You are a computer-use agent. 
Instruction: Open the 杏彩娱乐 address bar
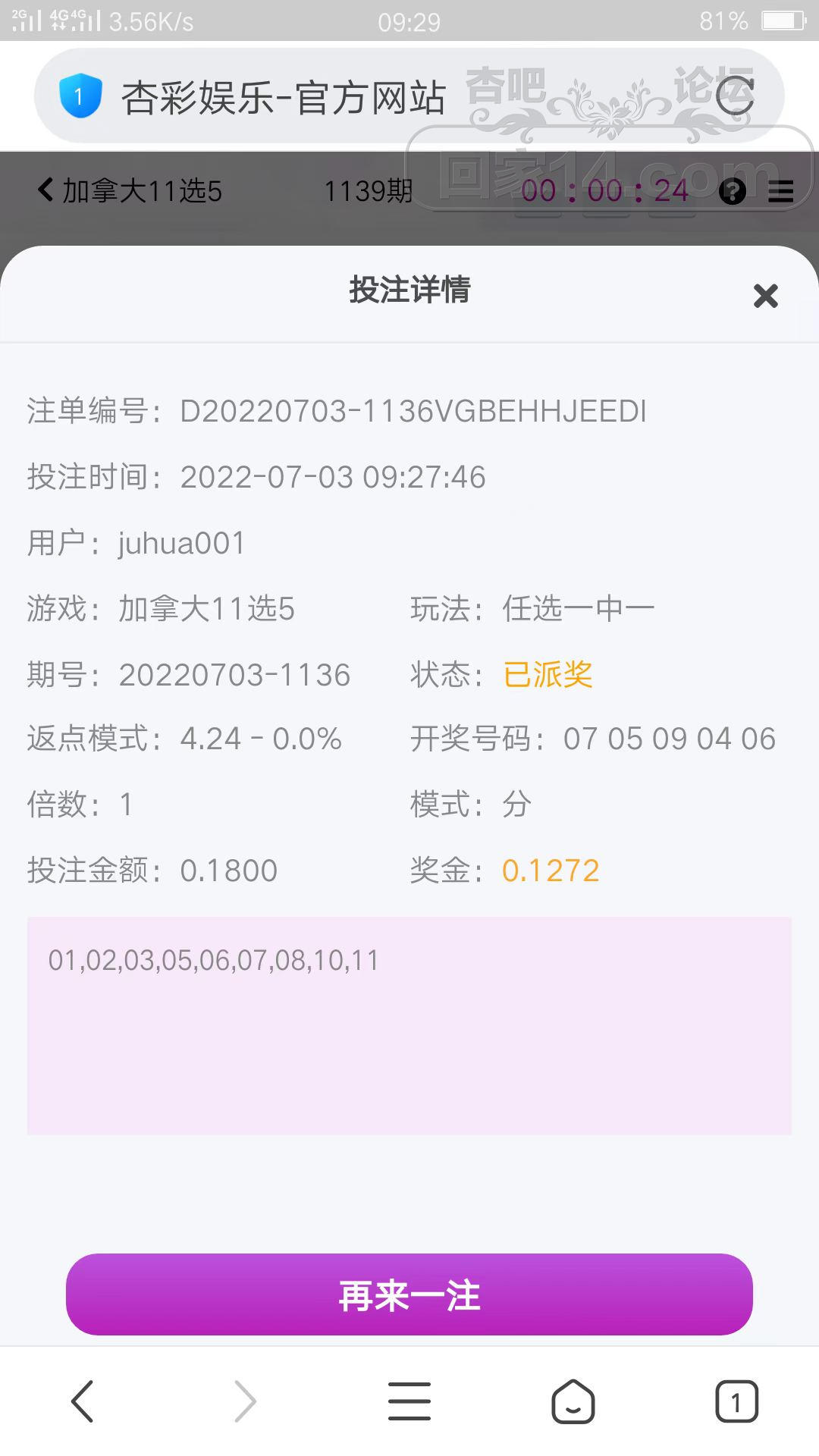(x=284, y=97)
